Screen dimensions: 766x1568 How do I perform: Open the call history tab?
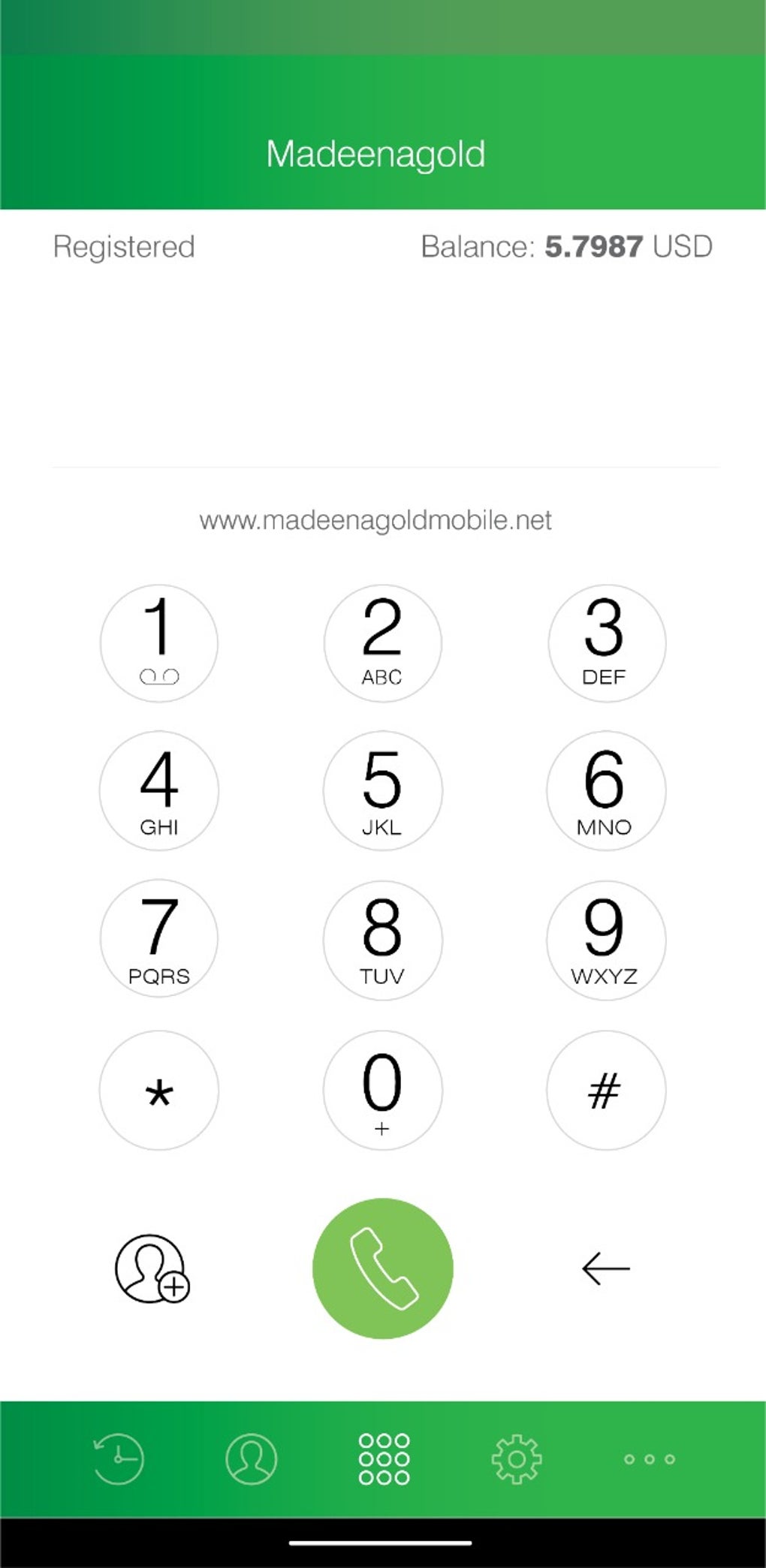(118, 1459)
